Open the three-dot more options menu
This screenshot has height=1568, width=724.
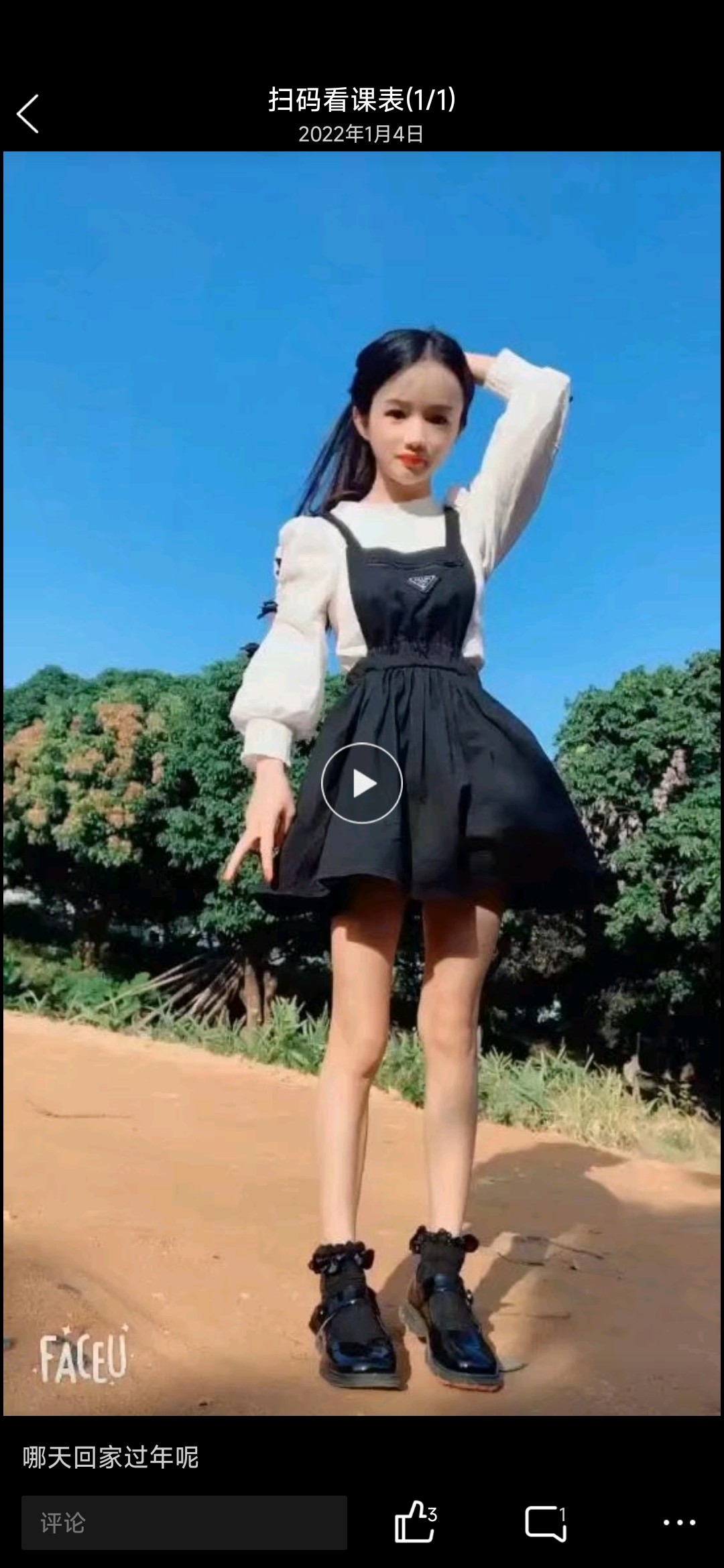click(679, 1522)
